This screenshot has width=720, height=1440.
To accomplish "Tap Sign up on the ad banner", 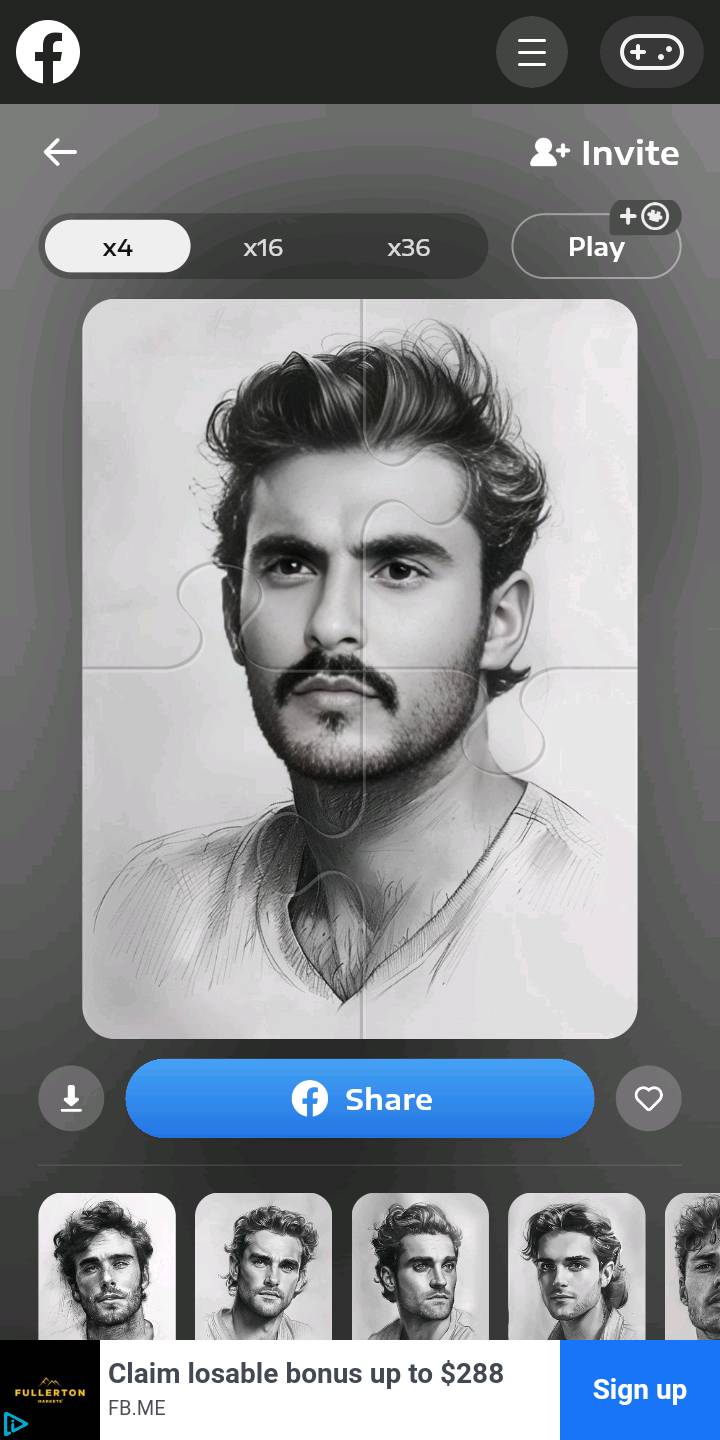I will click(640, 1390).
